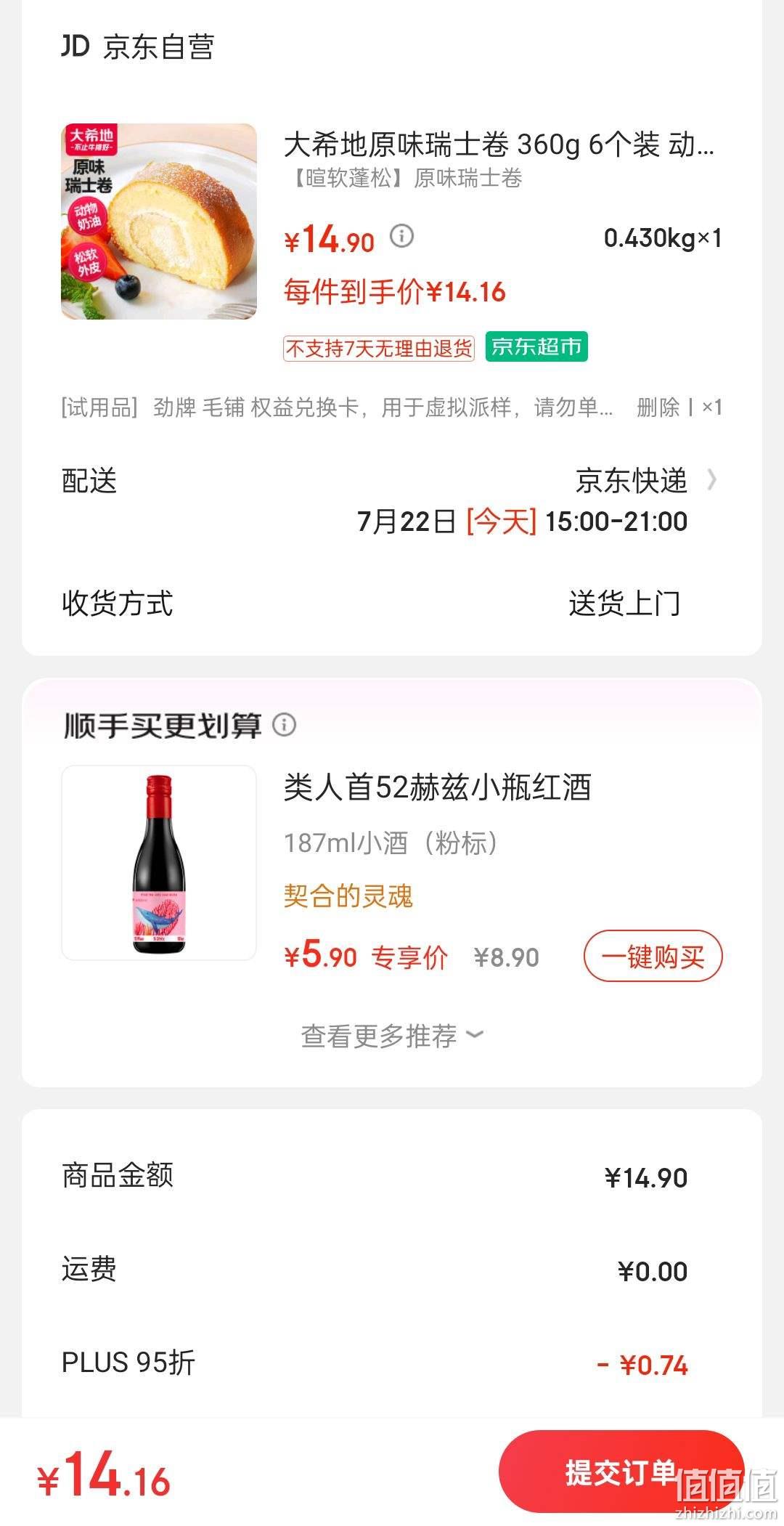784x1526 pixels.
Task: View info icon next to 顺手买更划算
Action: pyautogui.click(x=284, y=725)
